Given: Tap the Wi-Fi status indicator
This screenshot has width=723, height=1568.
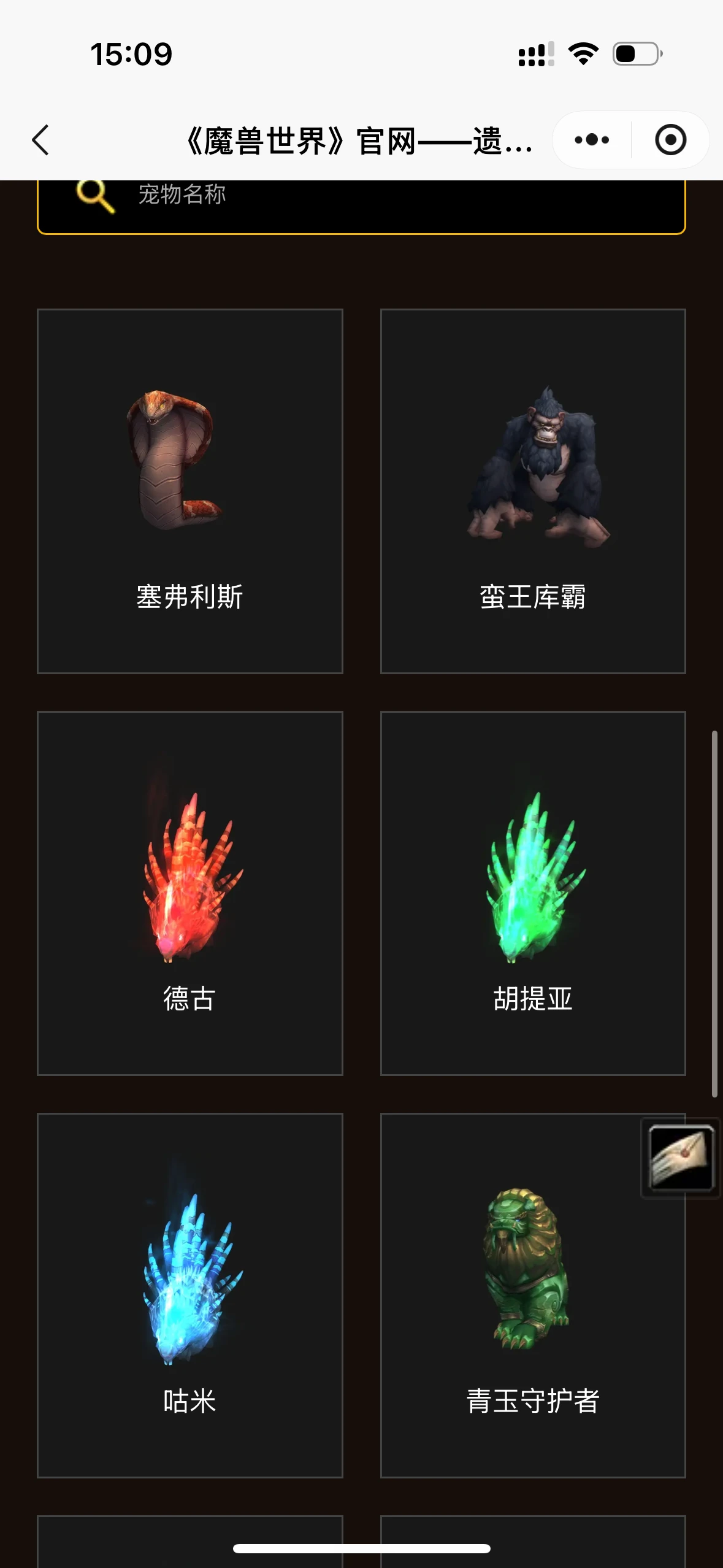Looking at the screenshot, I should pyautogui.click(x=584, y=54).
